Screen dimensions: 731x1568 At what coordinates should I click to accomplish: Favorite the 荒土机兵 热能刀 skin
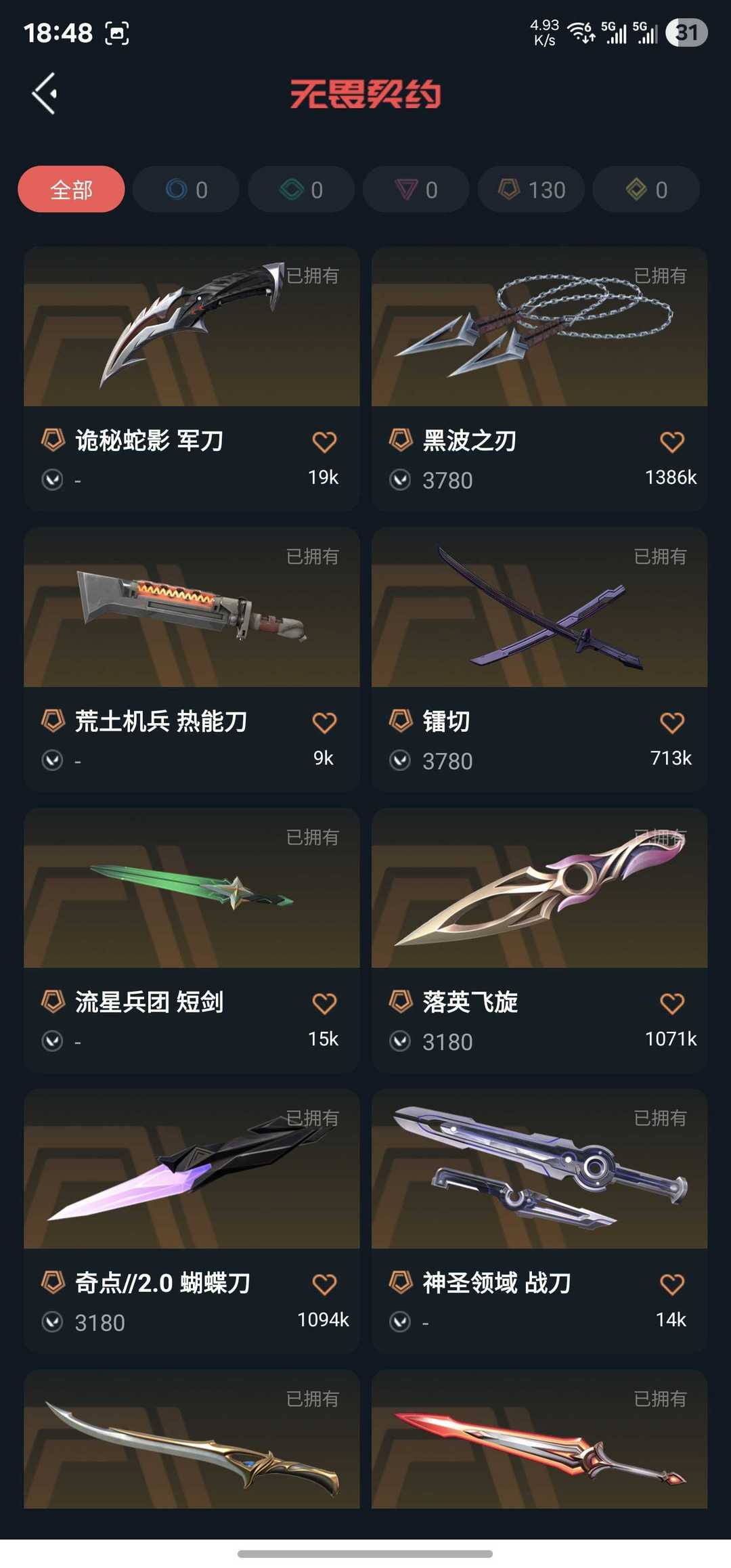[324, 723]
